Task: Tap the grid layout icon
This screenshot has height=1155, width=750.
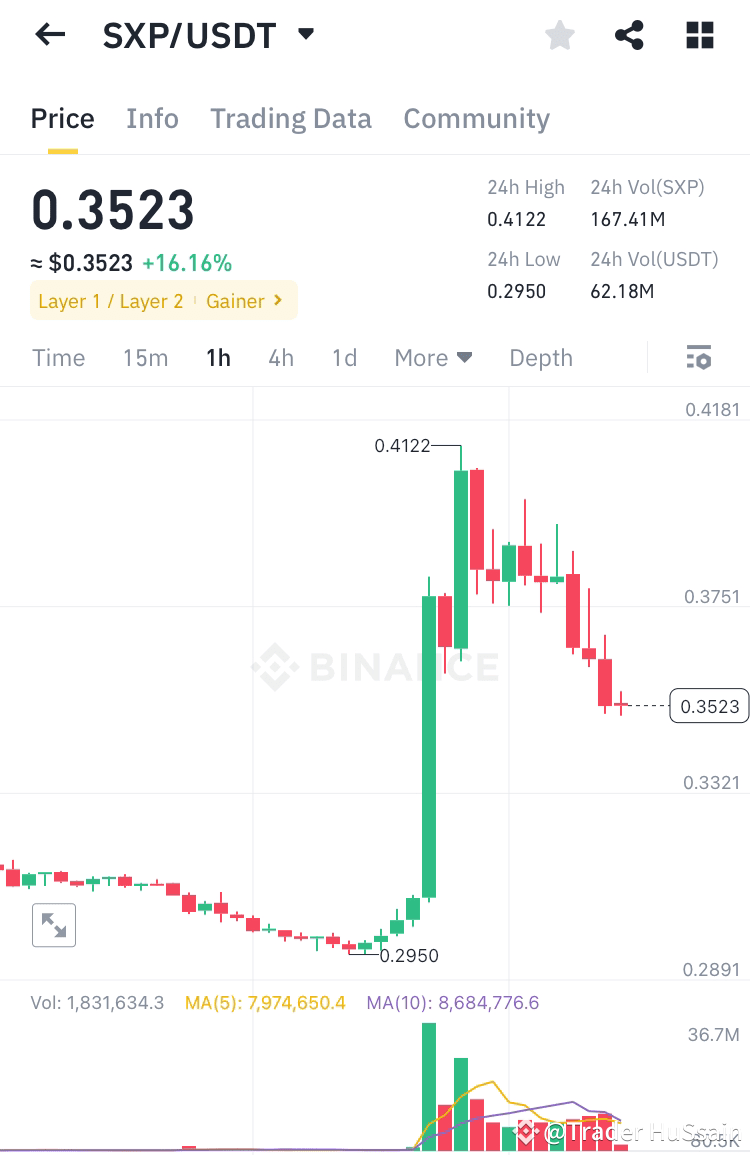Action: 699,34
